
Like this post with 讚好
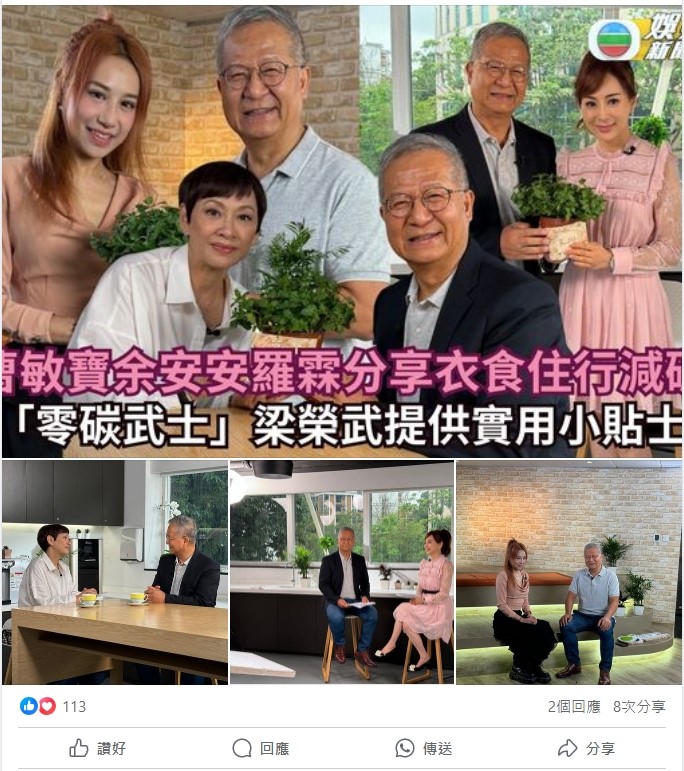point(98,748)
